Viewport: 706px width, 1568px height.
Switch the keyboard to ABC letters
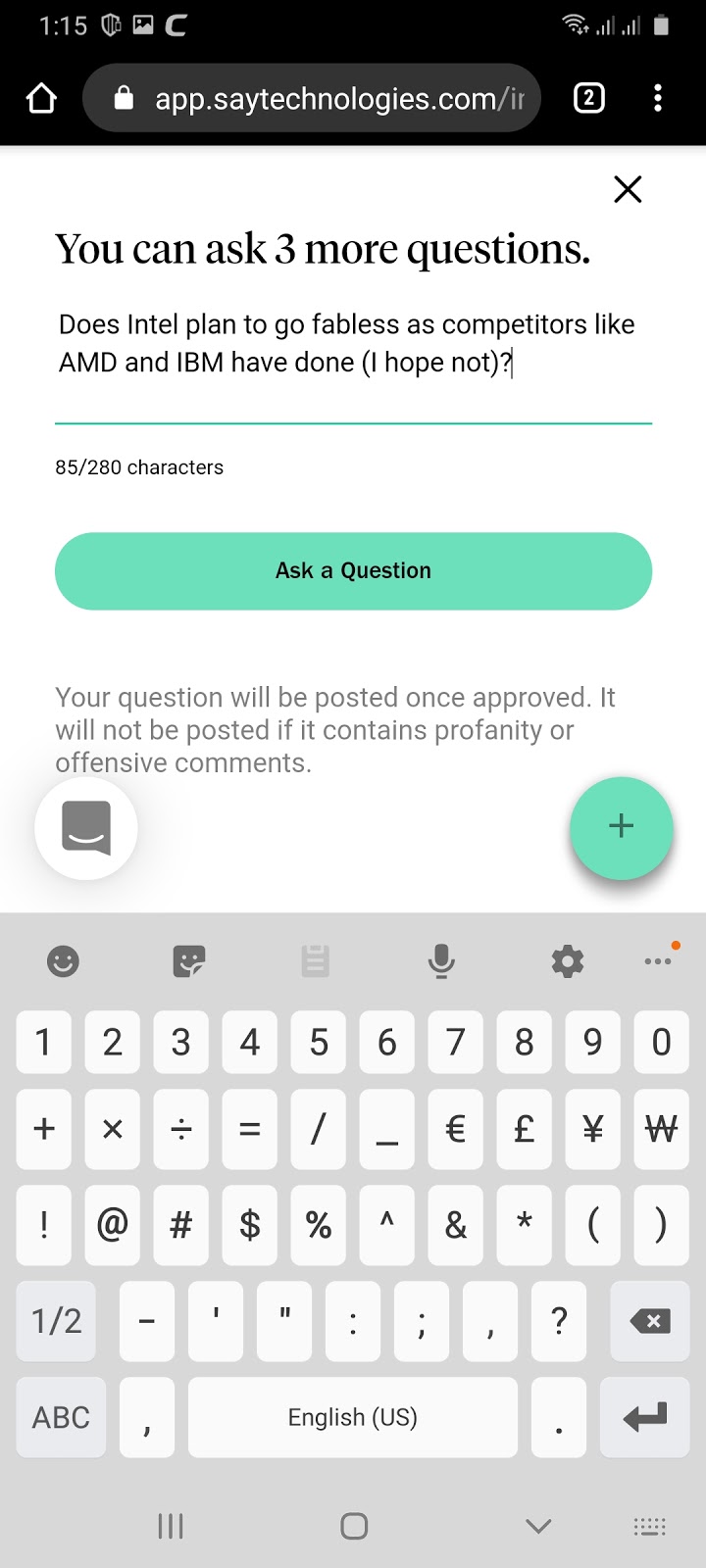61,1417
